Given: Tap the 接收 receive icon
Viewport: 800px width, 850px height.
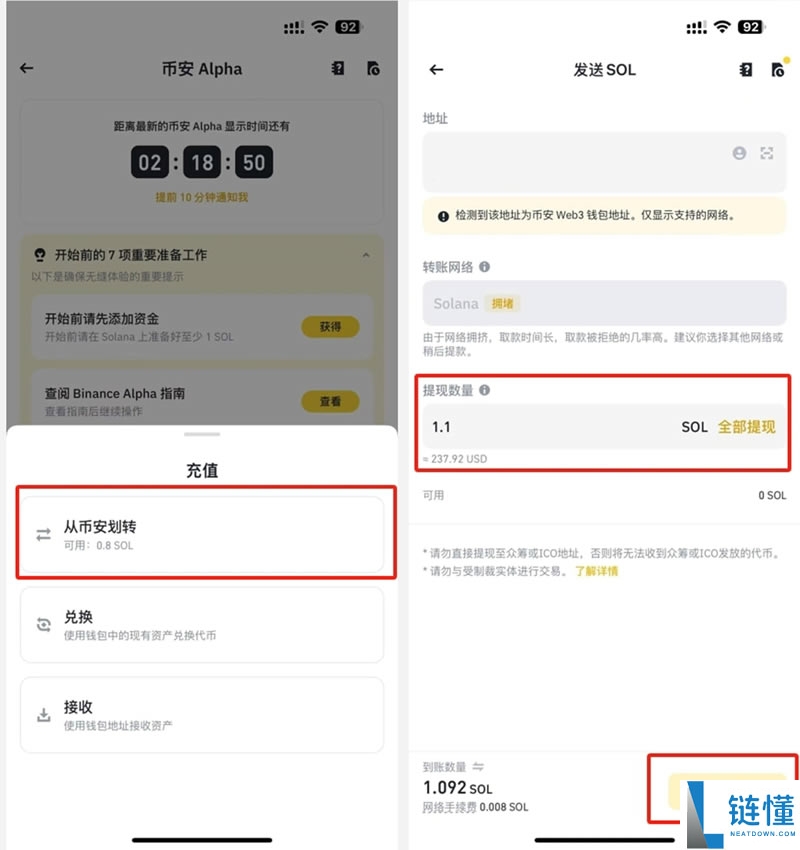Looking at the screenshot, I should pos(44,714).
